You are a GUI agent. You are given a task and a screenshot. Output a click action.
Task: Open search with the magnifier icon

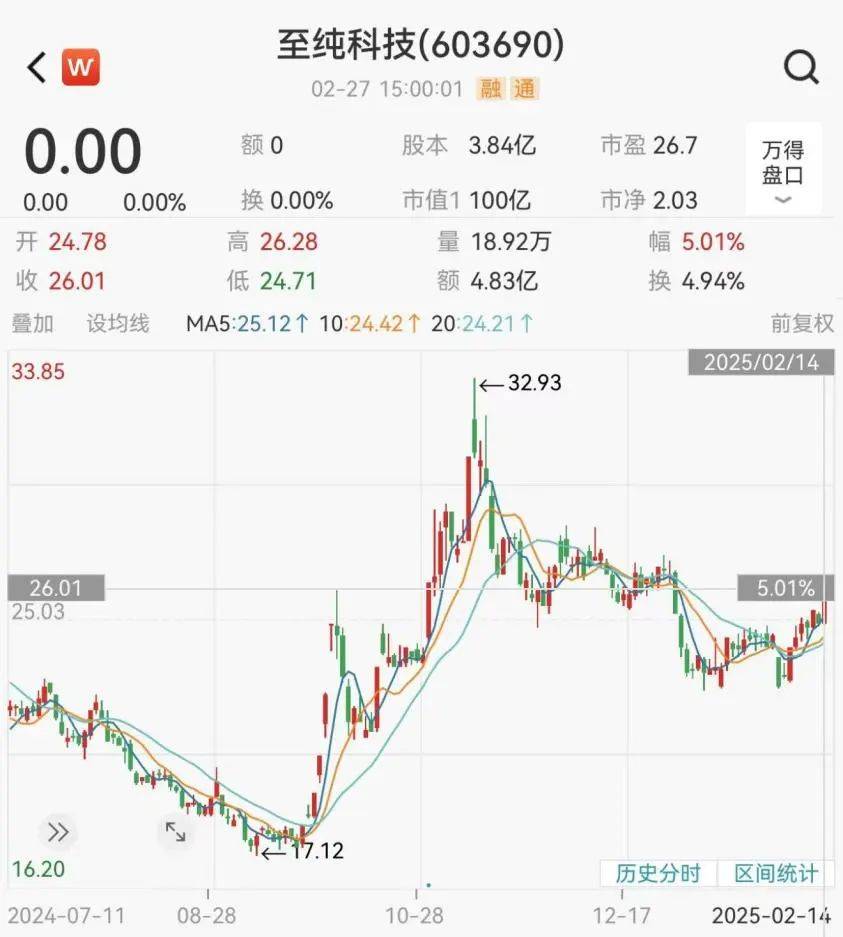pos(799,66)
